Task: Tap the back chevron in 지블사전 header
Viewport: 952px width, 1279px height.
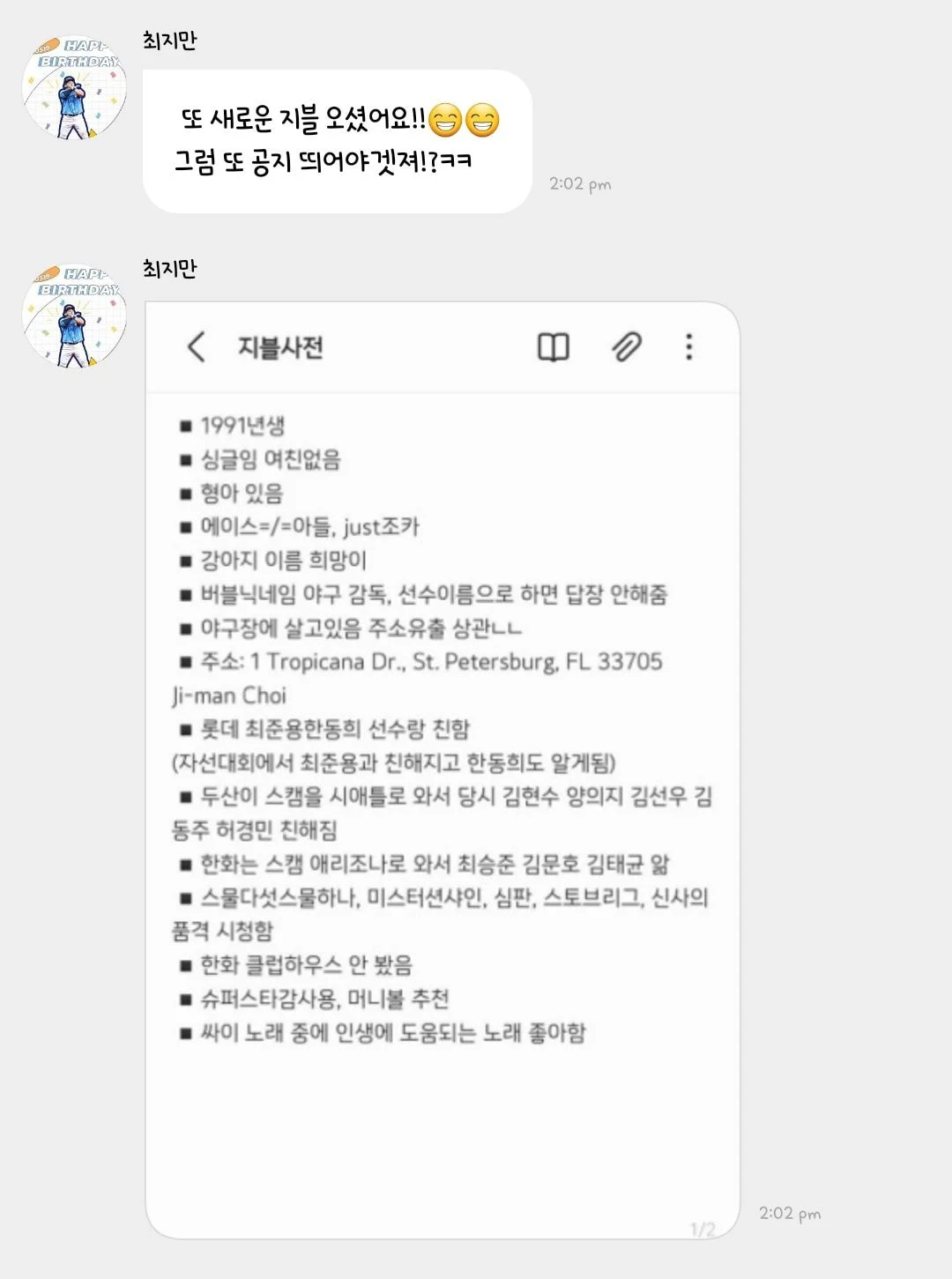Action: click(x=196, y=348)
